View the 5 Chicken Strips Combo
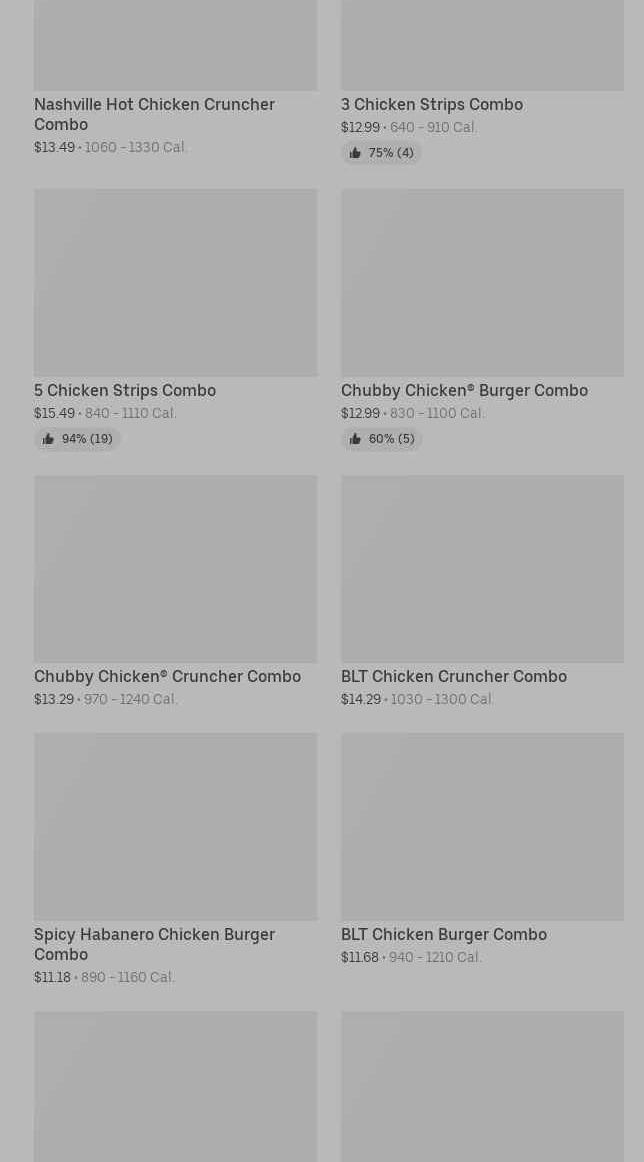This screenshot has height=1162, width=644. 125,390
